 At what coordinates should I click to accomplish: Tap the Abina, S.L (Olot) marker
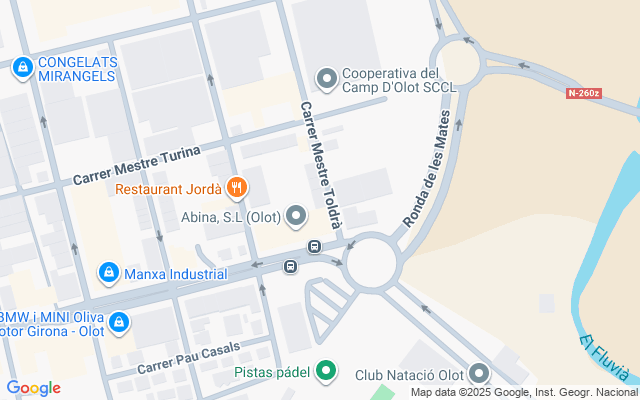[x=296, y=215]
